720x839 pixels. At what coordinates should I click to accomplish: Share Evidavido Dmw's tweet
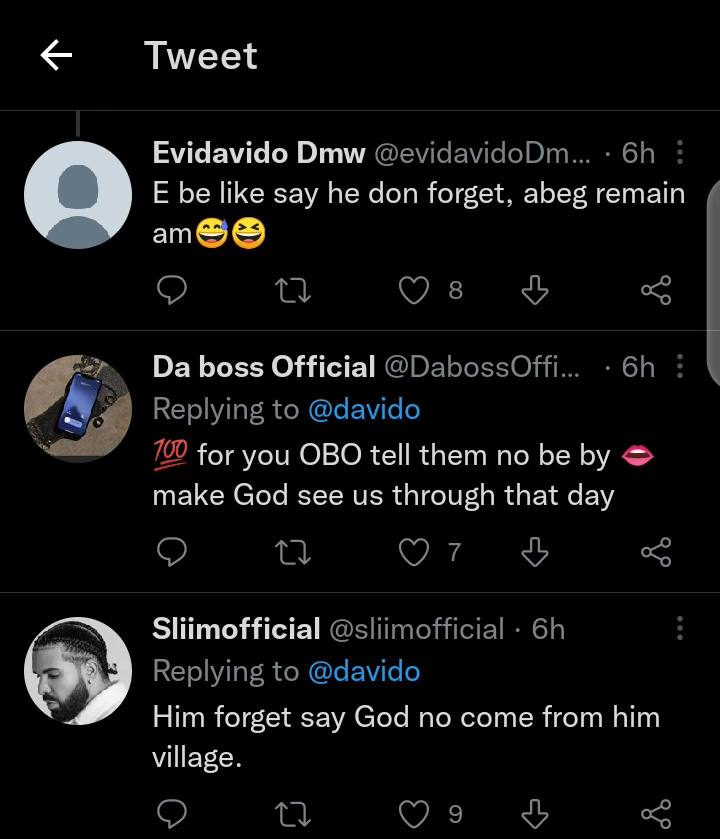click(x=655, y=291)
